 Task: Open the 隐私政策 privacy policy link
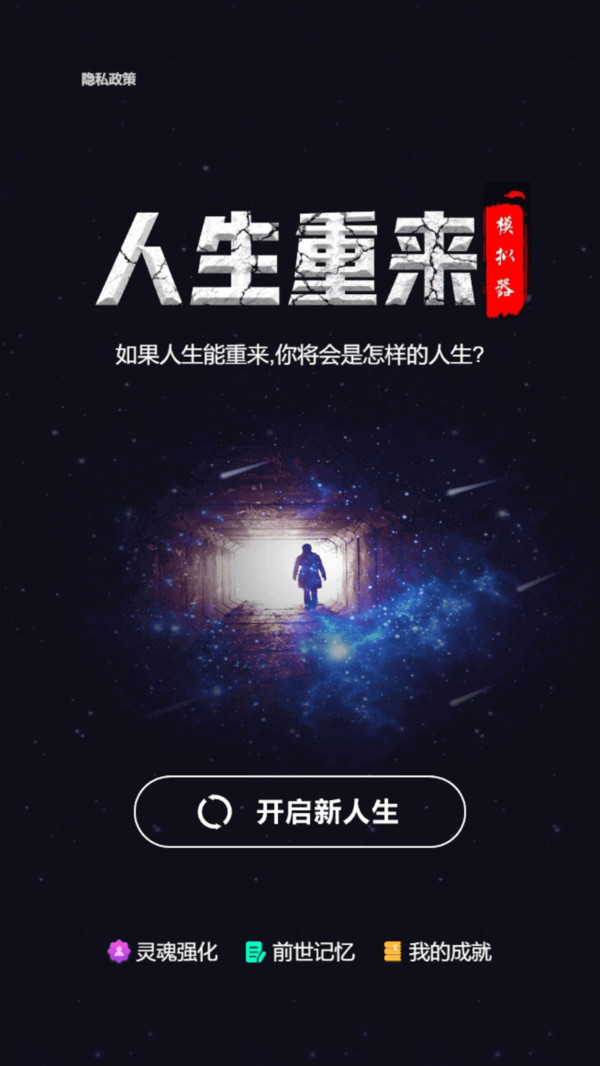pyautogui.click(x=109, y=79)
